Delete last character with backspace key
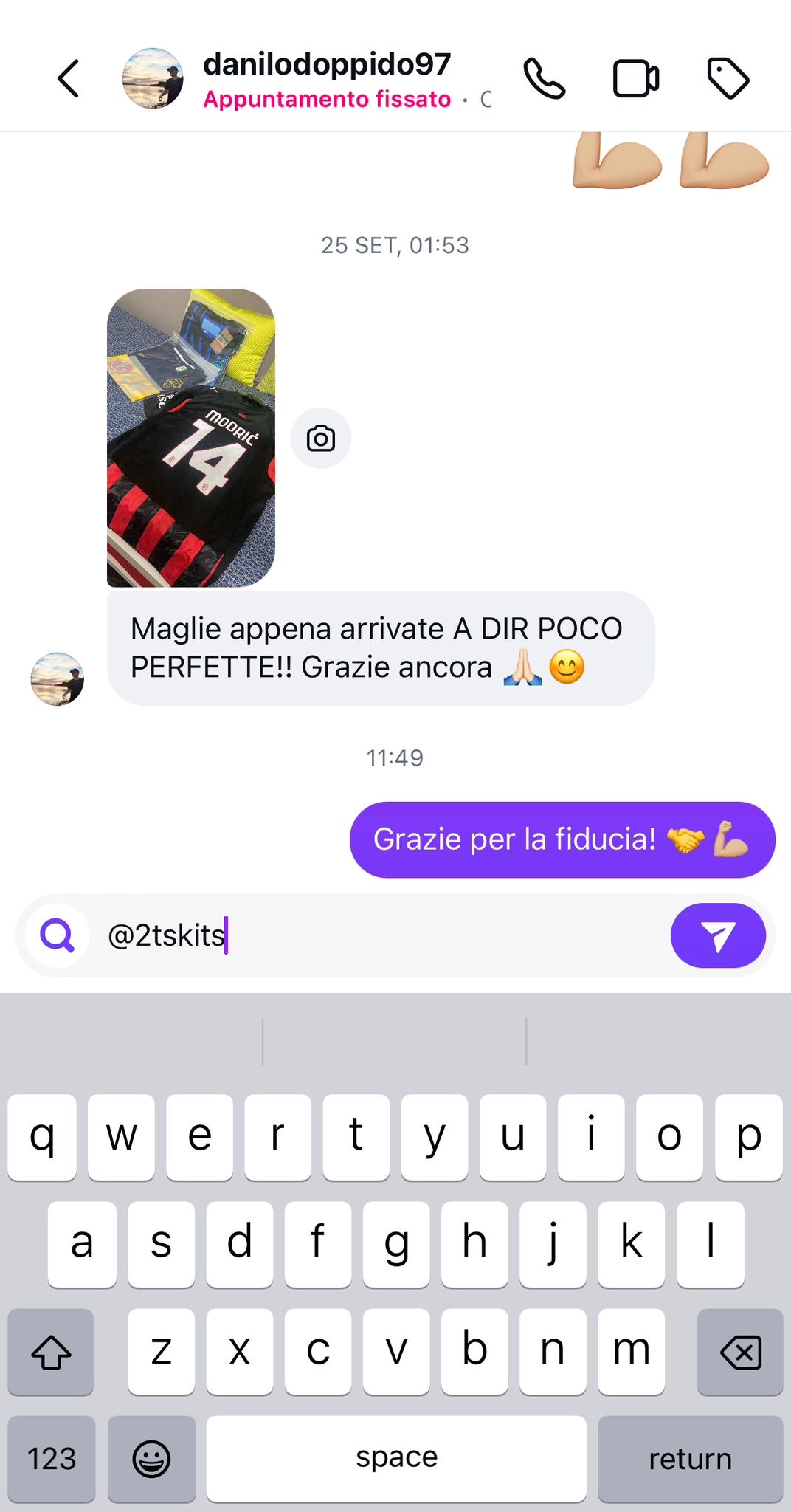Image resolution: width=791 pixels, height=1512 pixels. pos(739,1352)
